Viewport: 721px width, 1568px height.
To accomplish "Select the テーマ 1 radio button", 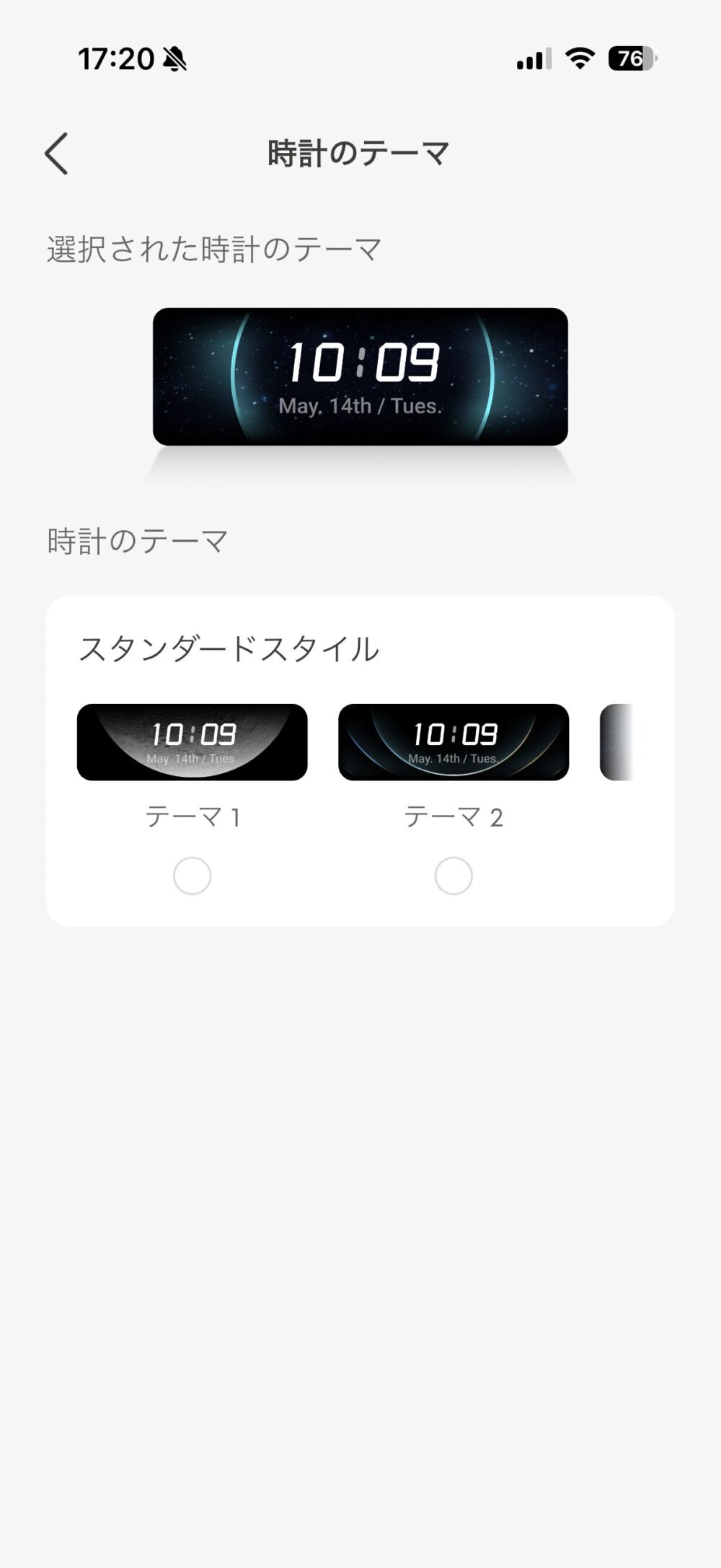I will click(x=192, y=876).
